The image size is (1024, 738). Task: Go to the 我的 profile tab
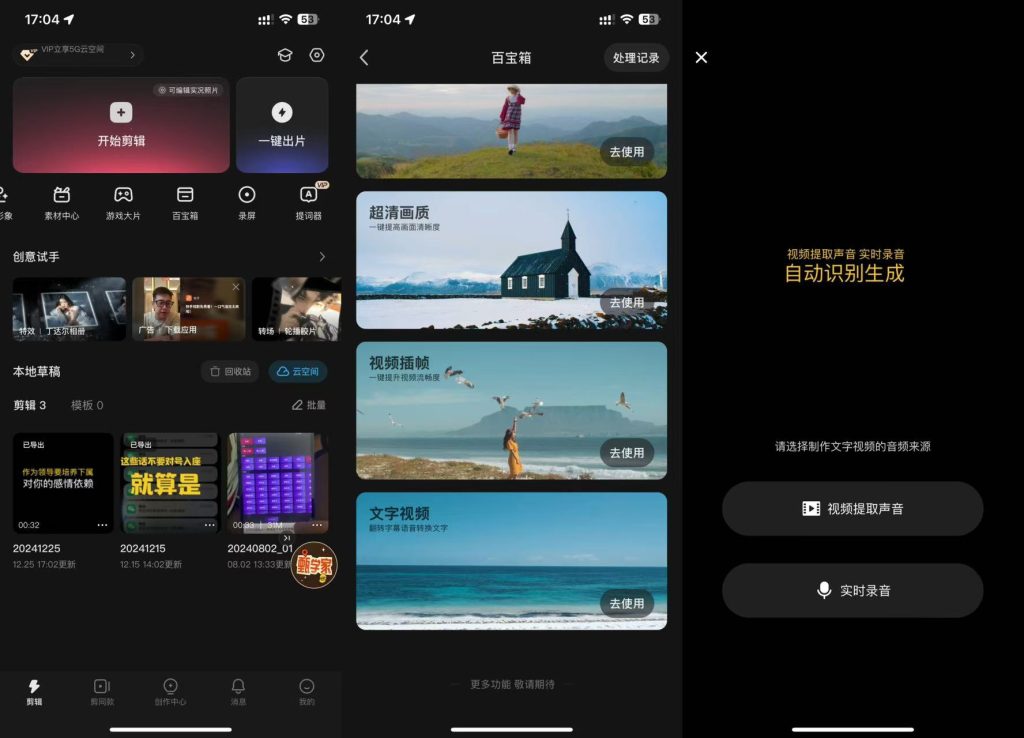click(307, 692)
